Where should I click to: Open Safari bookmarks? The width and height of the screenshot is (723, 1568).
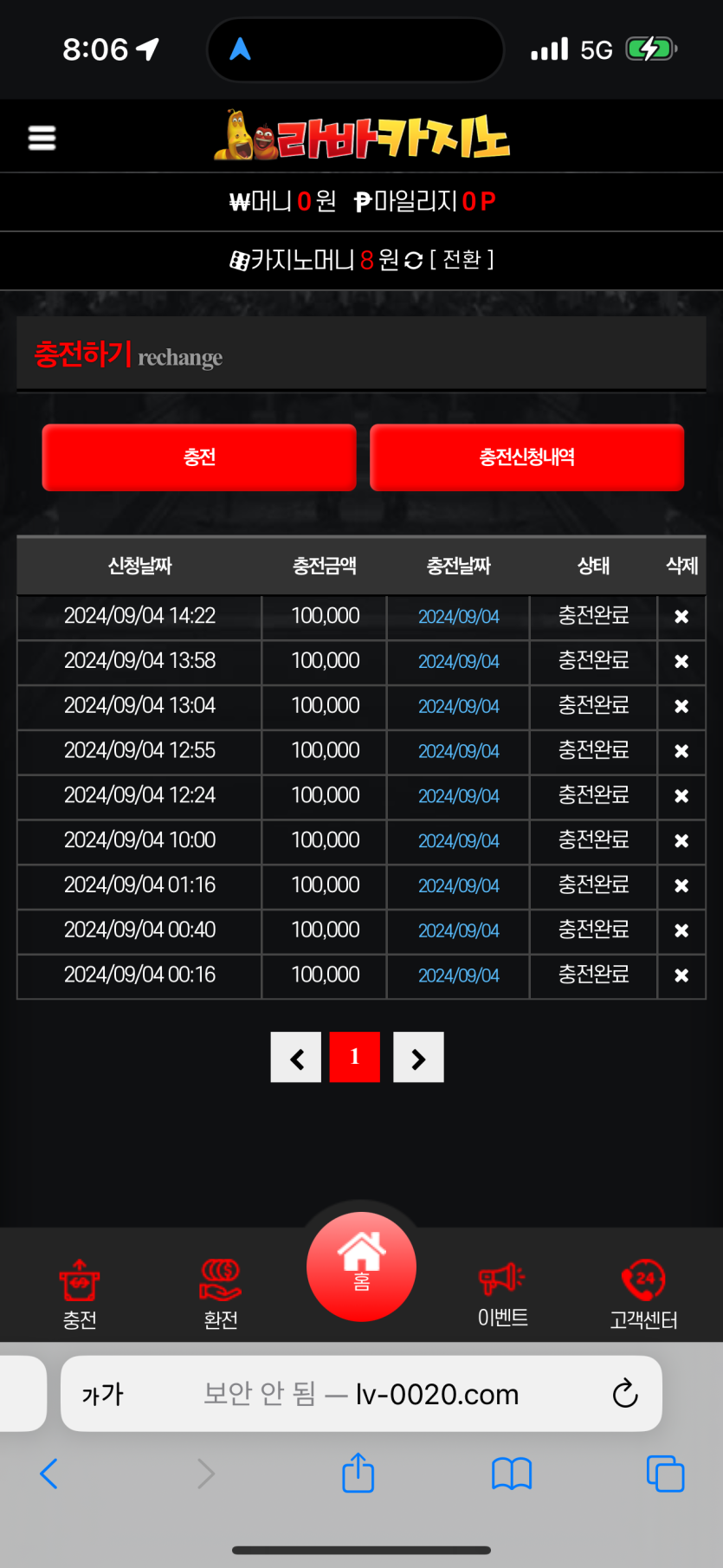pos(512,1474)
